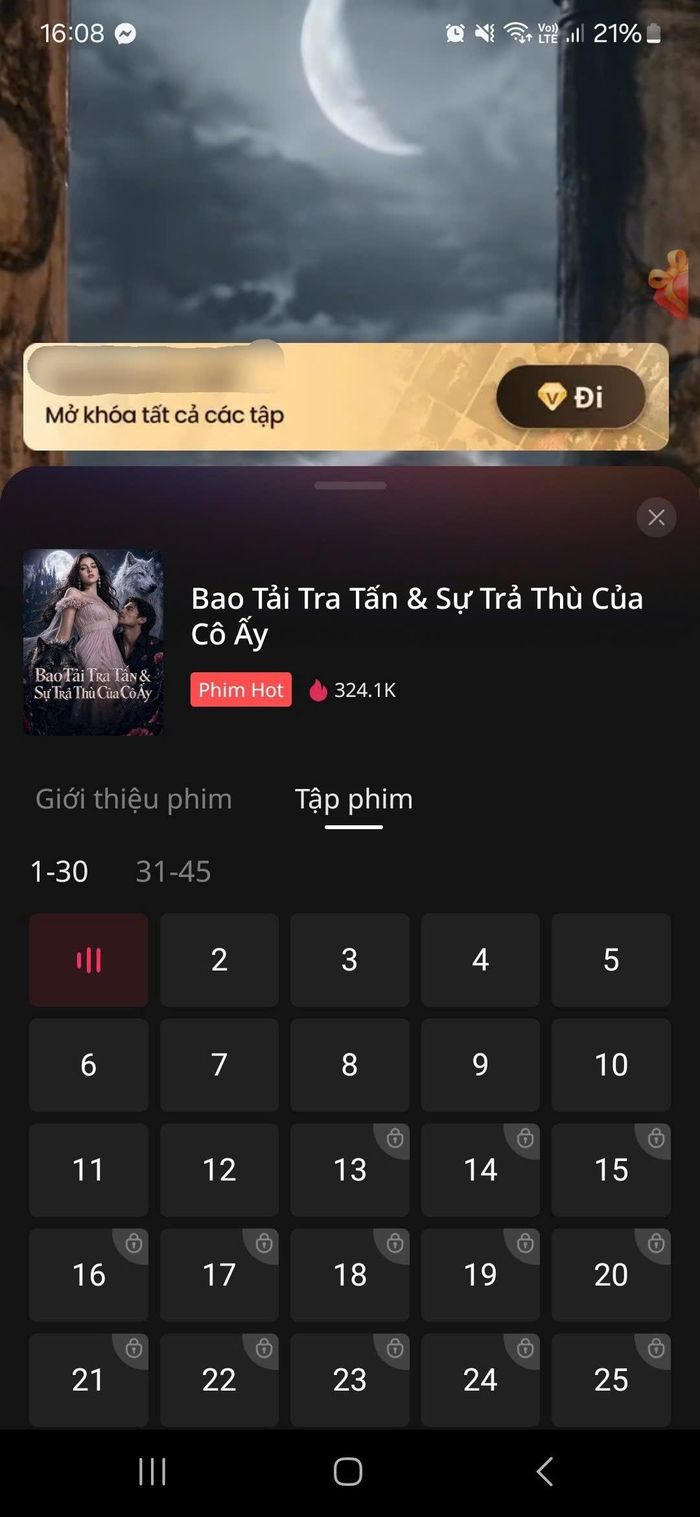Viewport: 700px width, 1517px height.
Task: Close the episode list panel
Action: 656,517
